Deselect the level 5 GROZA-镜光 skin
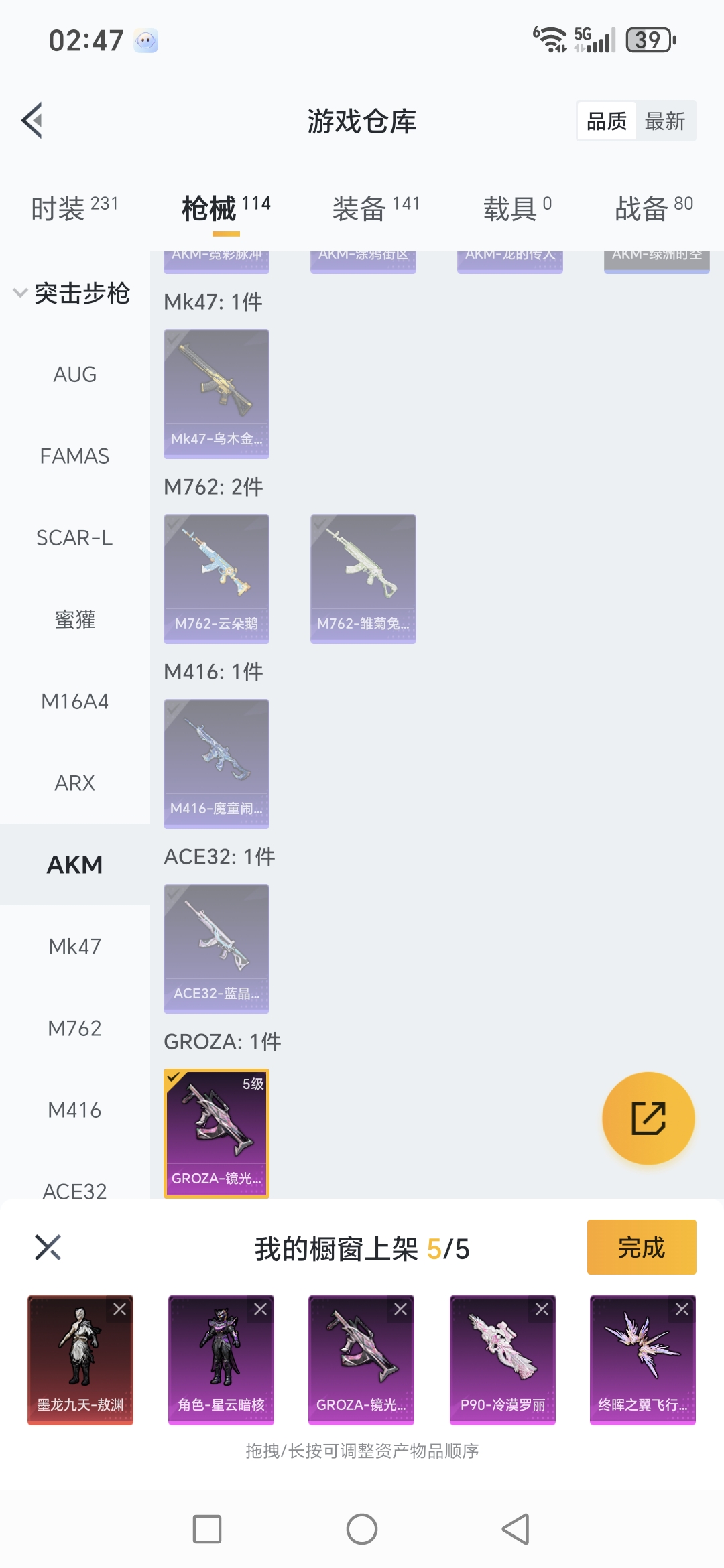Viewport: 724px width, 1568px height. (217, 1133)
